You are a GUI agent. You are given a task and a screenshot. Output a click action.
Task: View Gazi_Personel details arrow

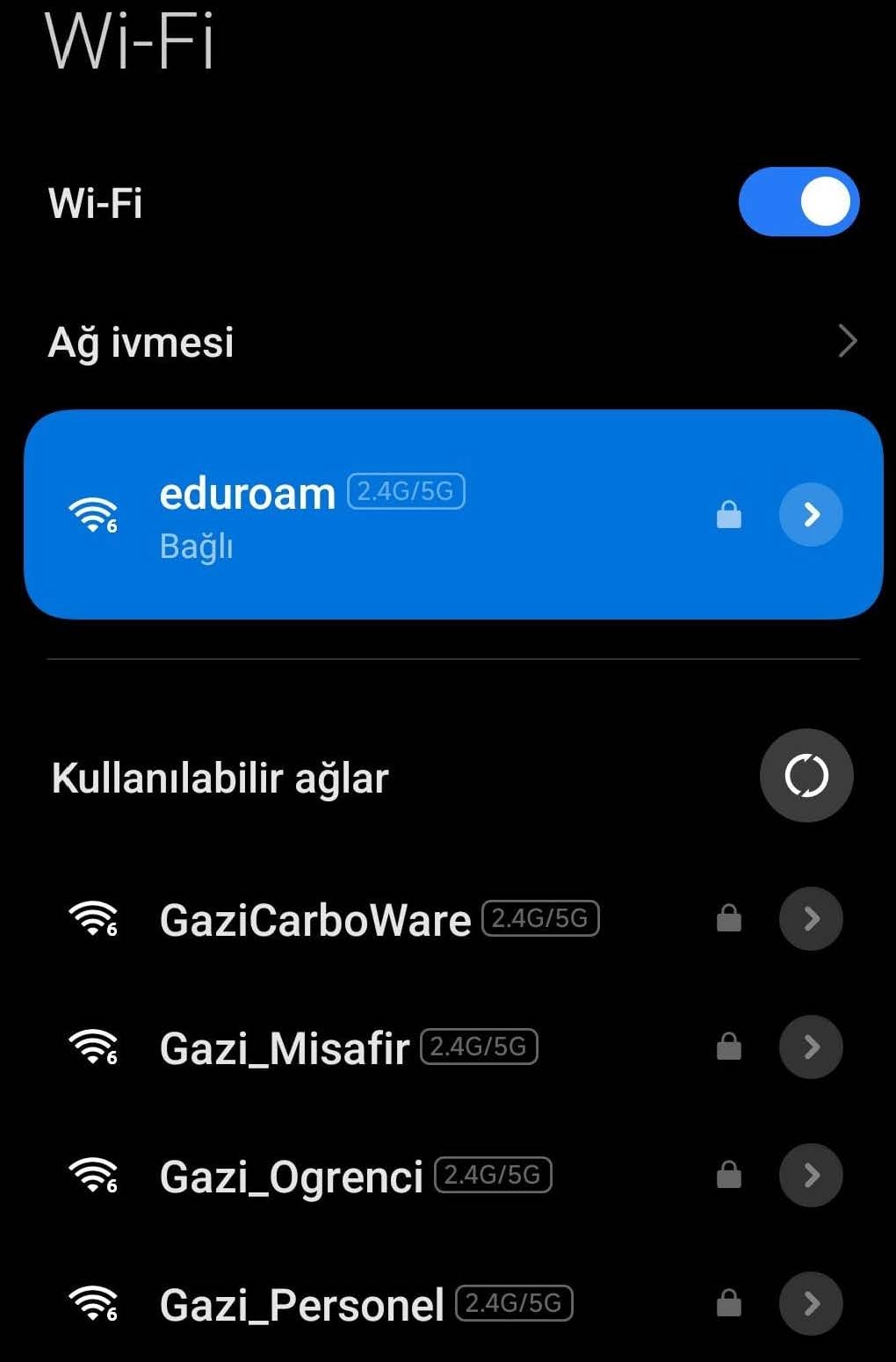tap(811, 1304)
